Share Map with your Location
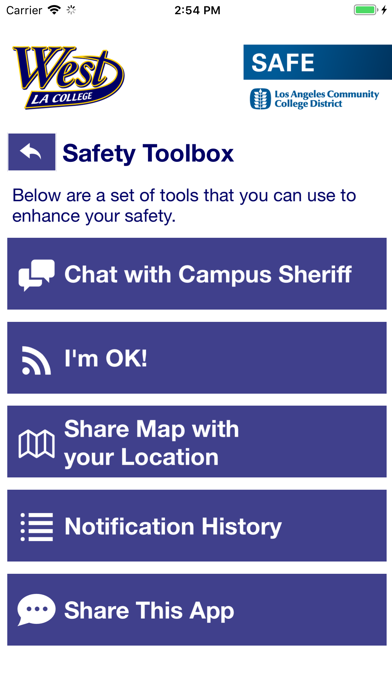Screen dimensions: 392x696 (197, 442)
